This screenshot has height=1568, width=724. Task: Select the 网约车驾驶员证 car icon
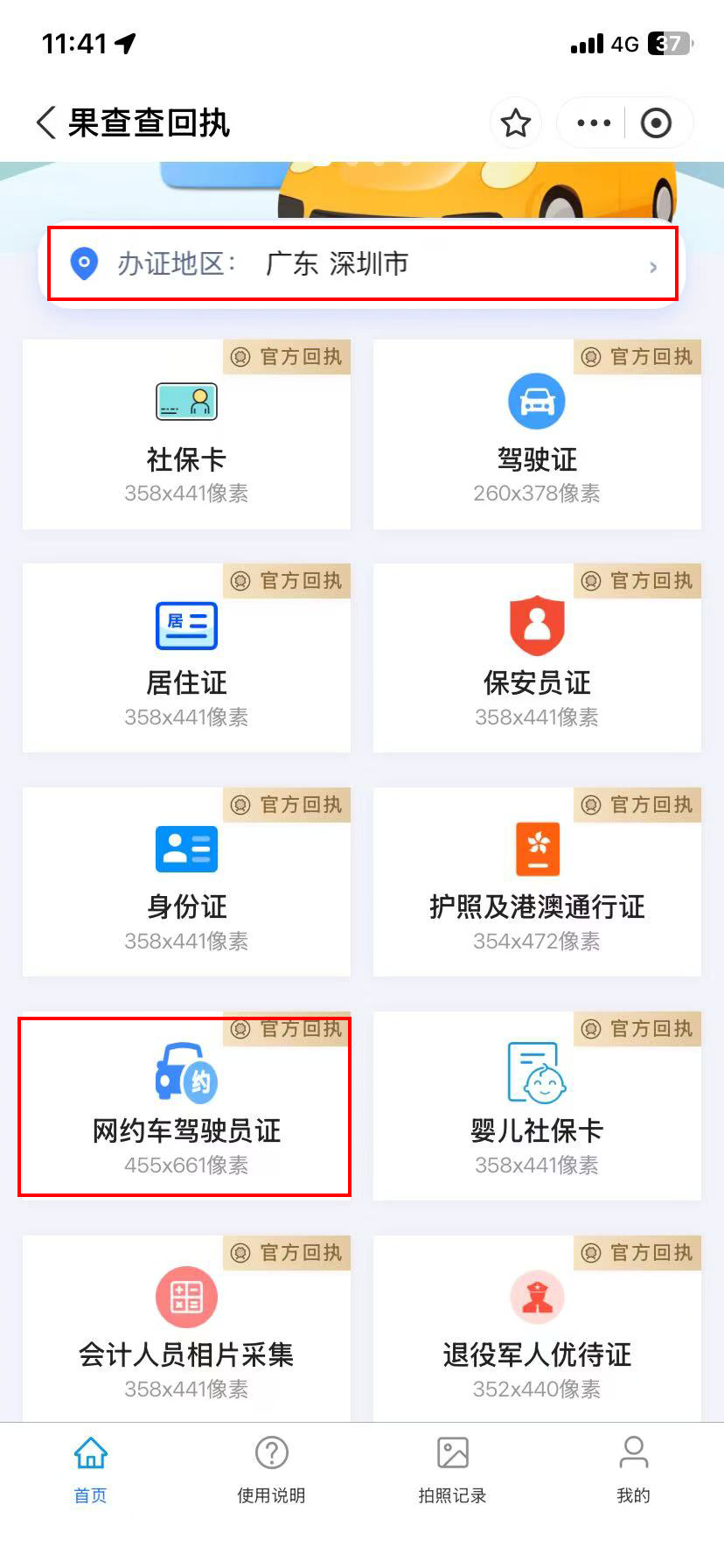coord(185,1074)
